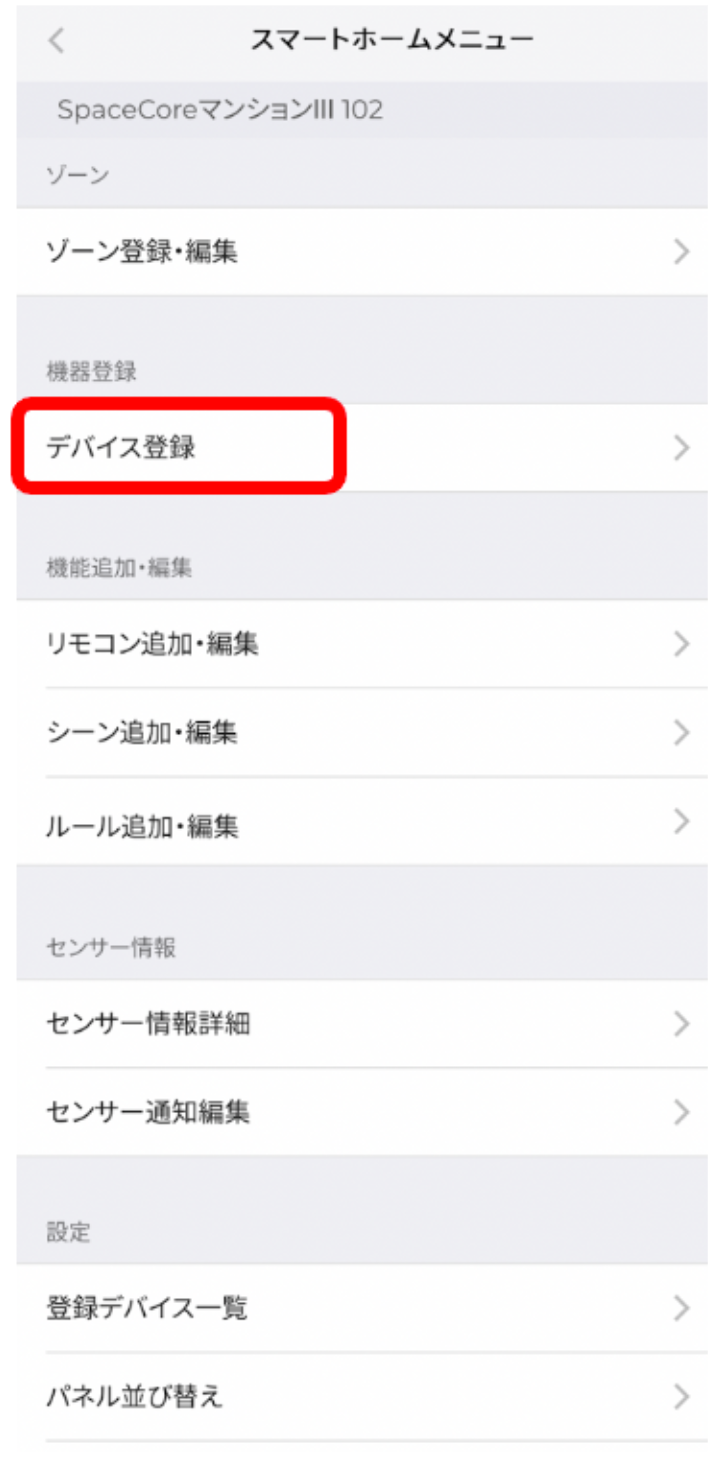Open ゾーン登録・編集
This screenshot has width=724, height=1457.
click(x=362, y=251)
